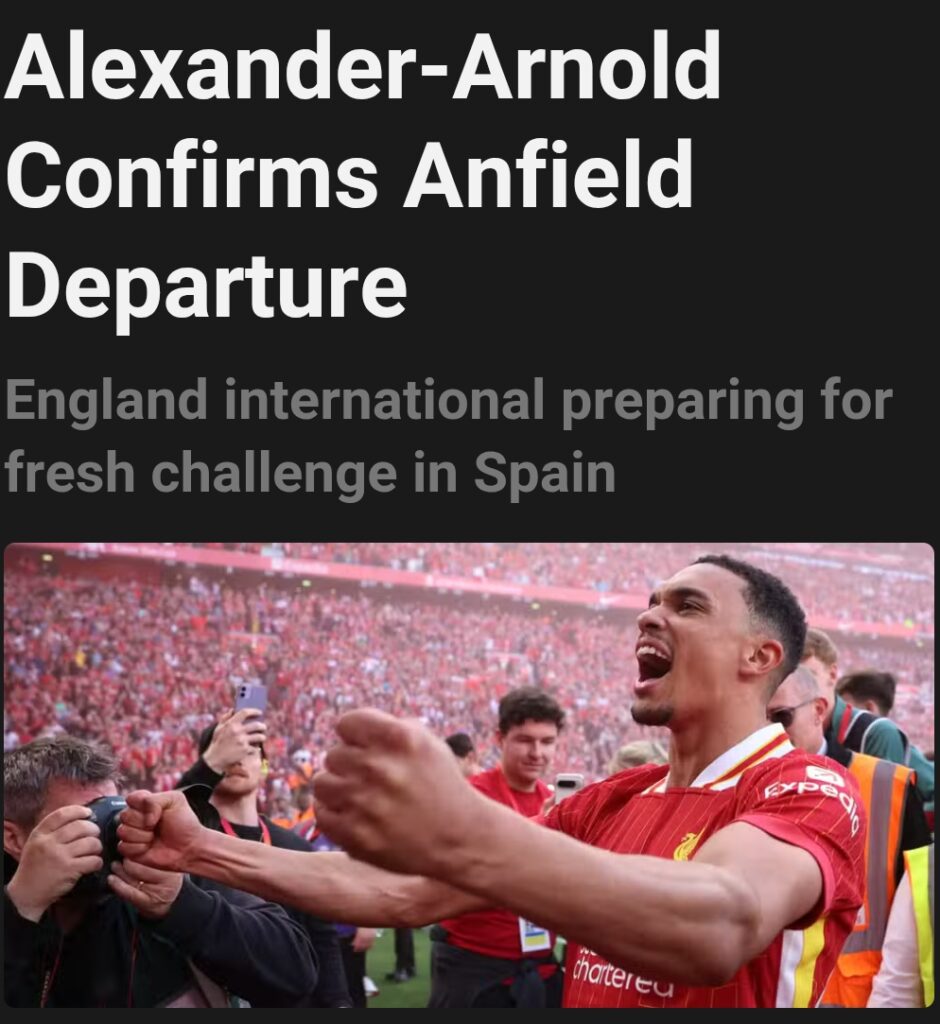
Task: Open the article's header photo
Action: [469, 775]
